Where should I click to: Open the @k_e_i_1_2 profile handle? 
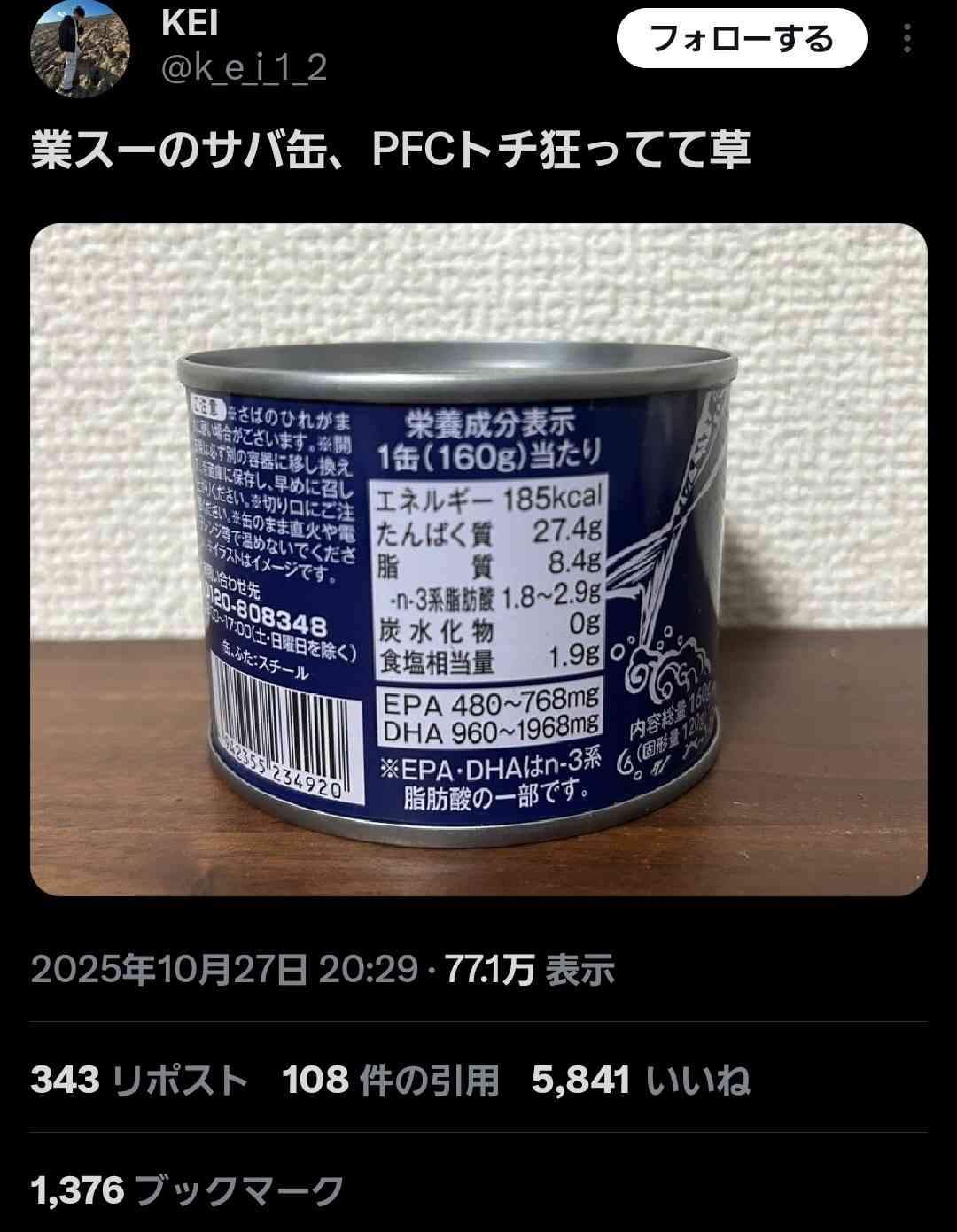click(245, 68)
